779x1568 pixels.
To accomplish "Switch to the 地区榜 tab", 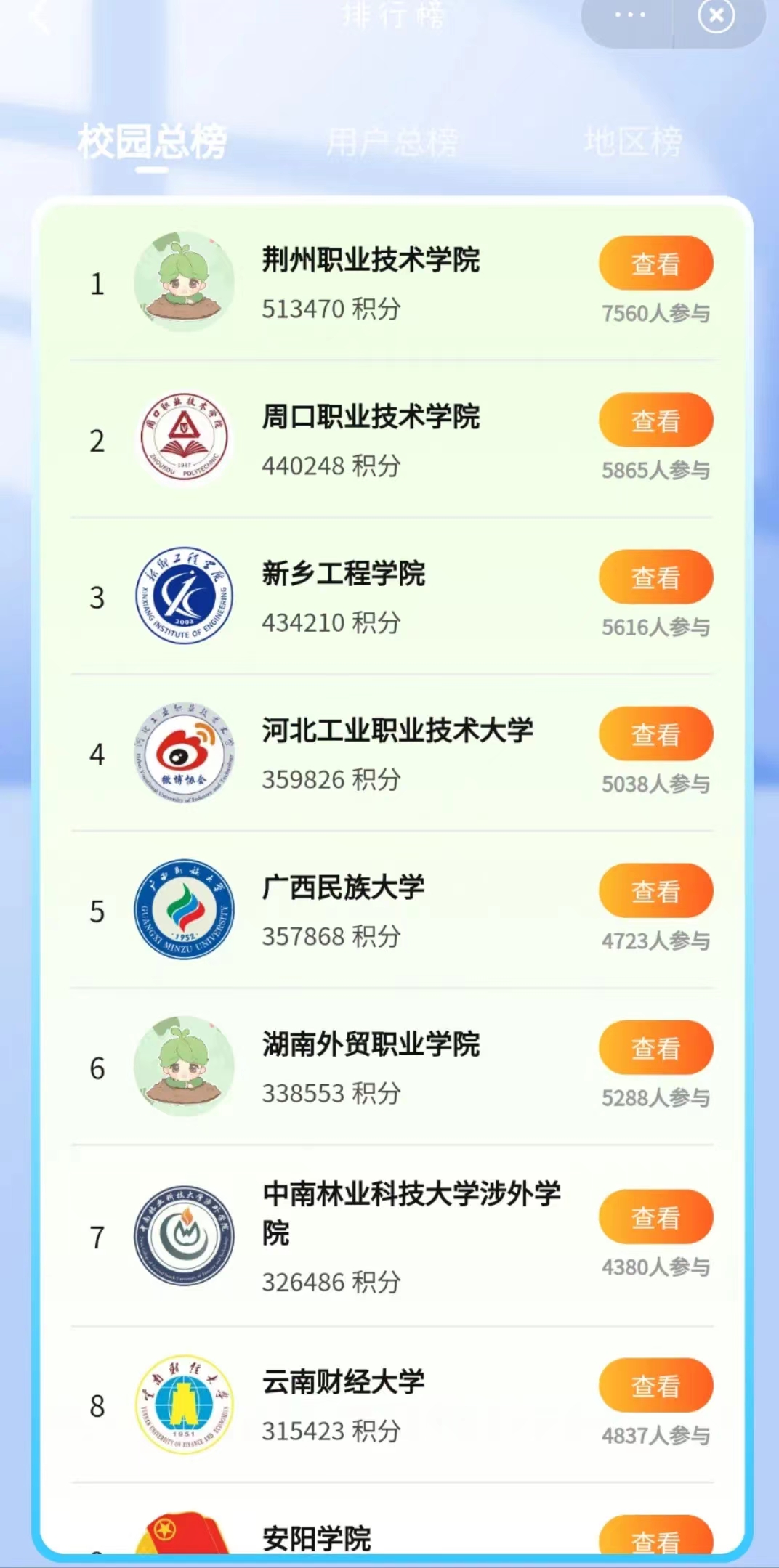I will pyautogui.click(x=633, y=142).
